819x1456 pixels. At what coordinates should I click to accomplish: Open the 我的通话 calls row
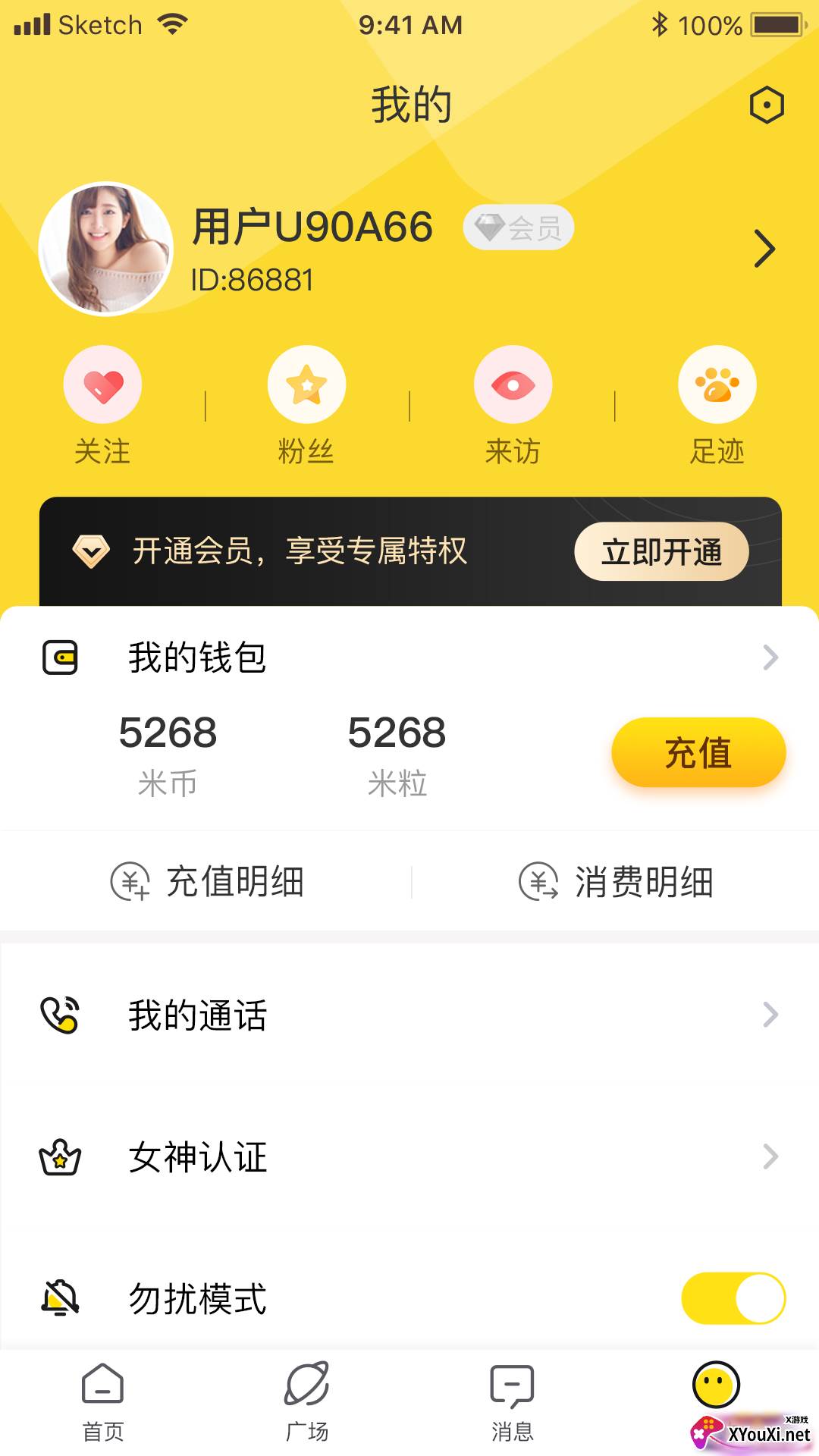point(409,1015)
